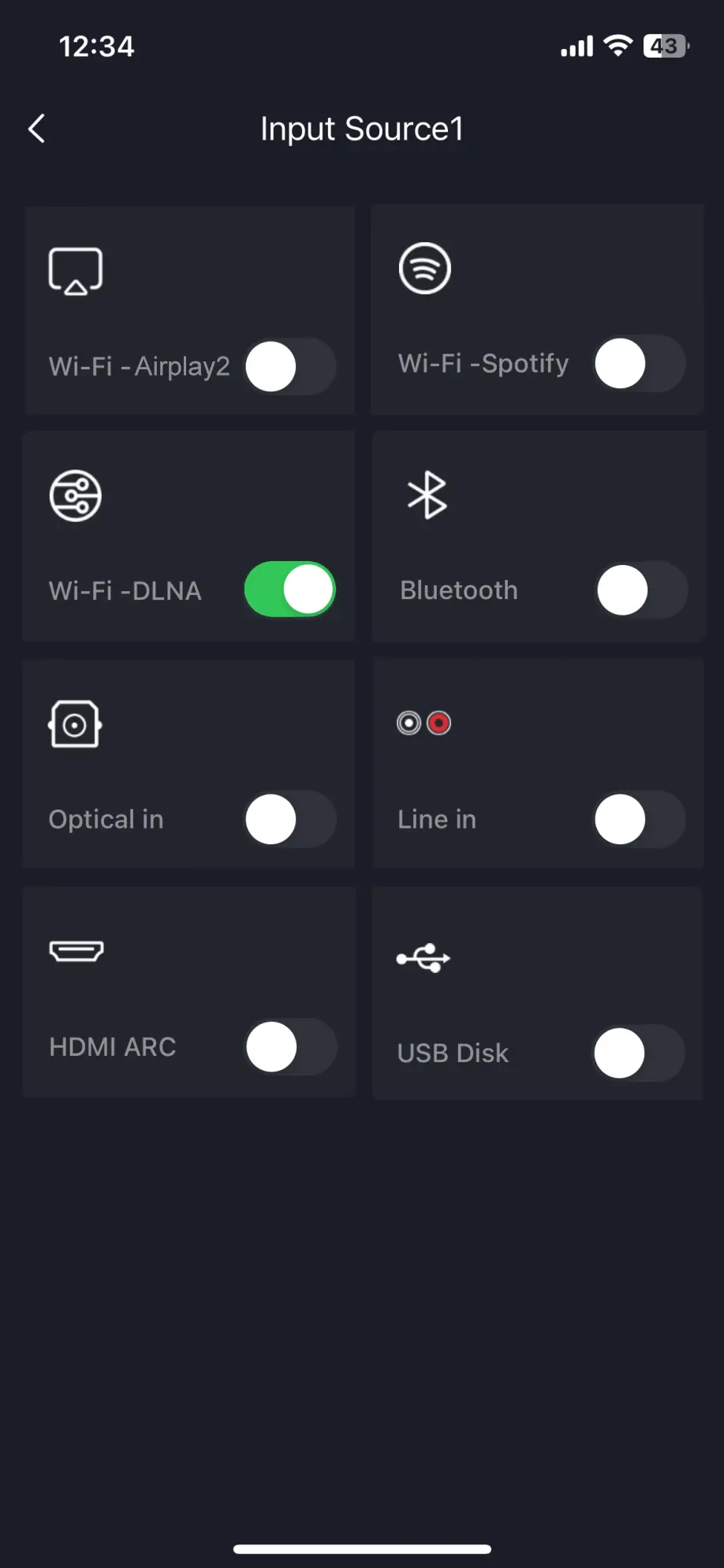The width and height of the screenshot is (724, 1568).
Task: Click the Spotify streaming icon
Action: tap(424, 268)
